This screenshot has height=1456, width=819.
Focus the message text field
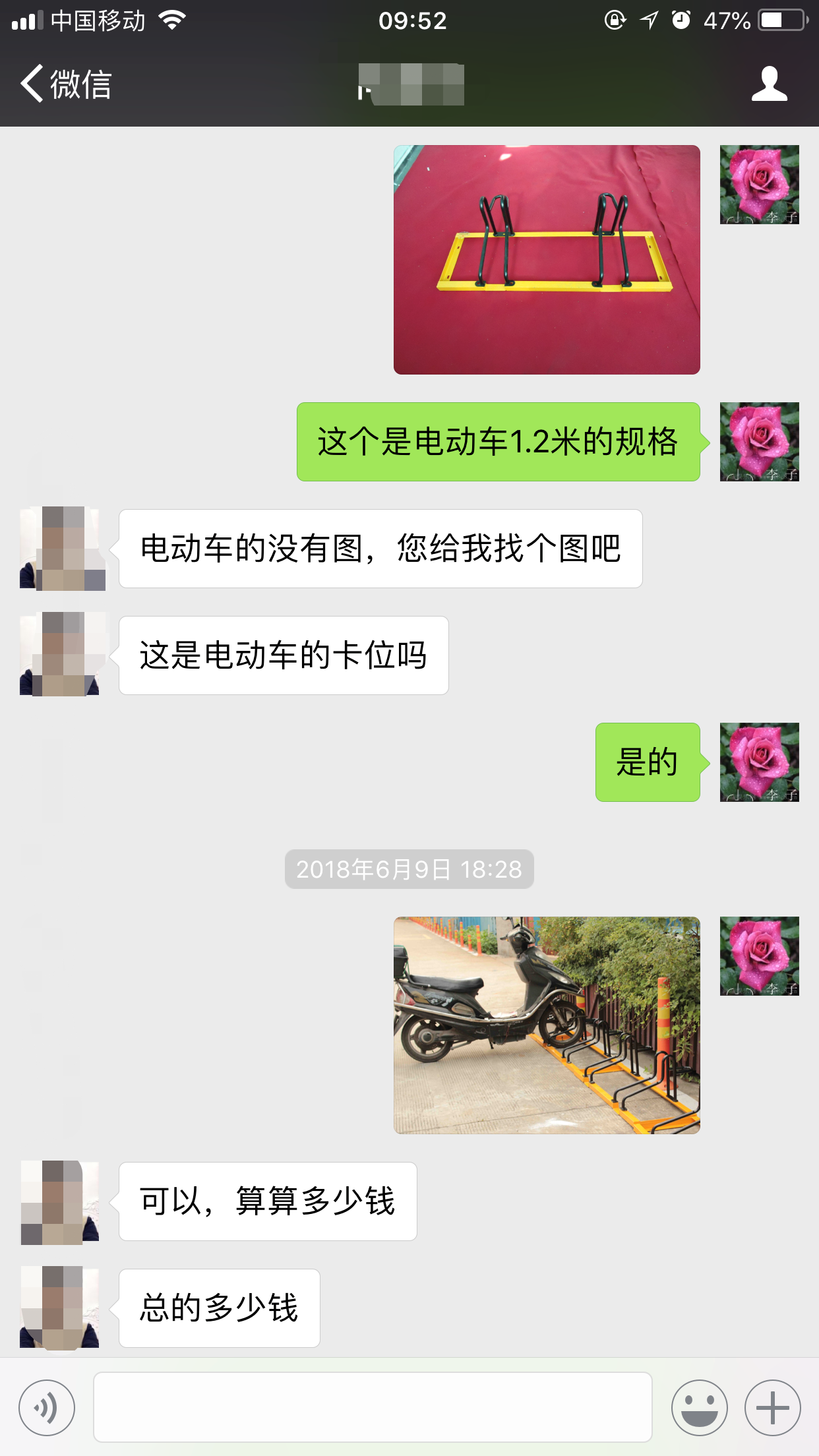[373, 1408]
